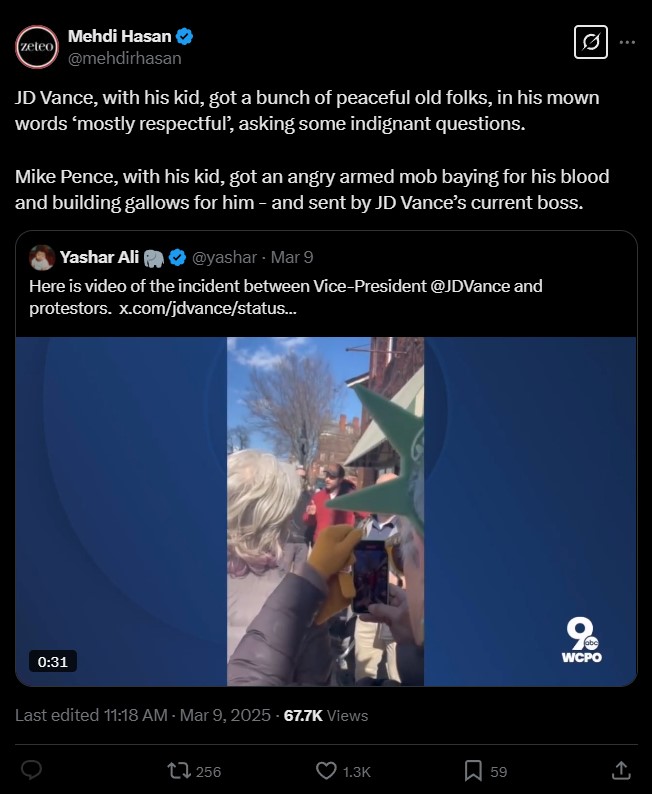Screen dimensions: 652x794
Task: Reply to Mehdi Hasan's post
Action: [32, 770]
